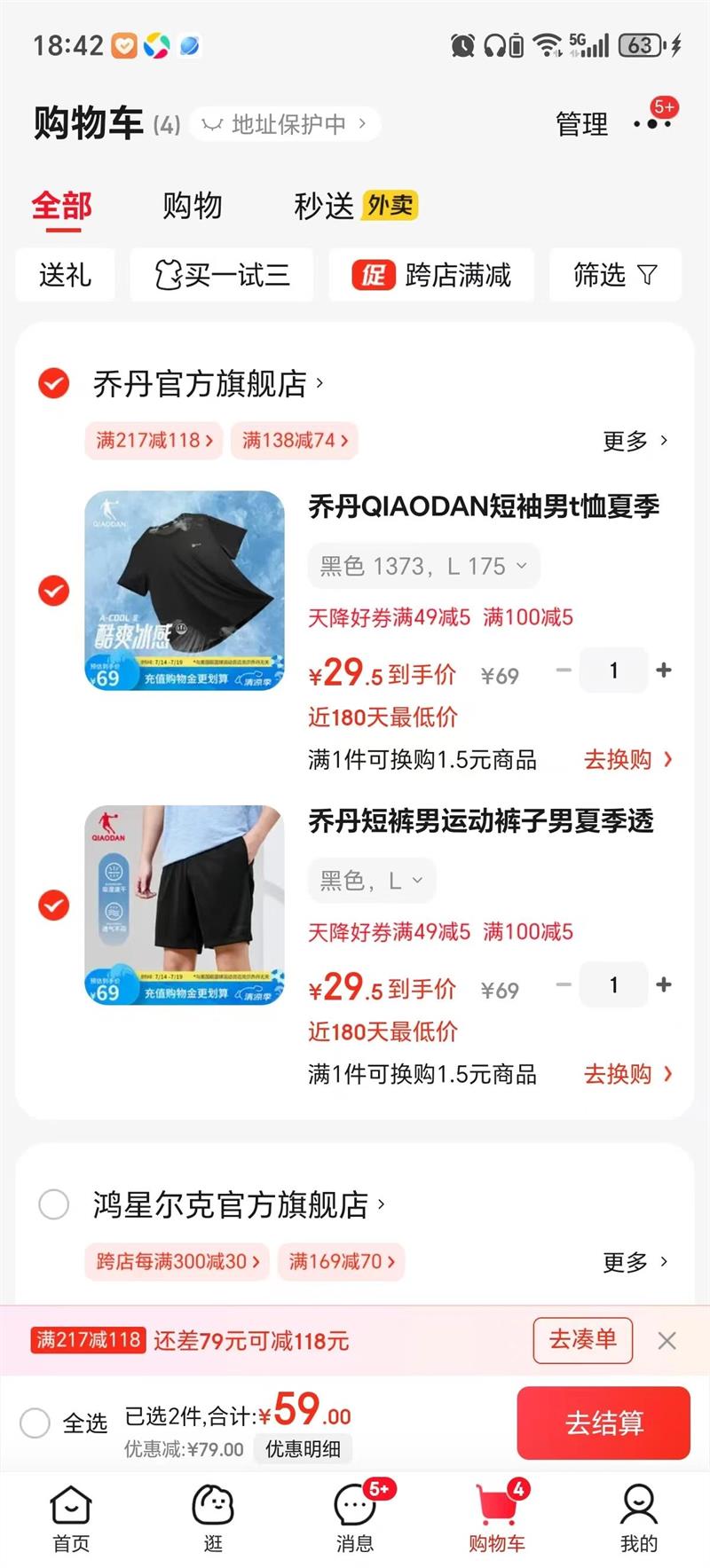Change size option 黑色 1373, L 175

tap(423, 566)
